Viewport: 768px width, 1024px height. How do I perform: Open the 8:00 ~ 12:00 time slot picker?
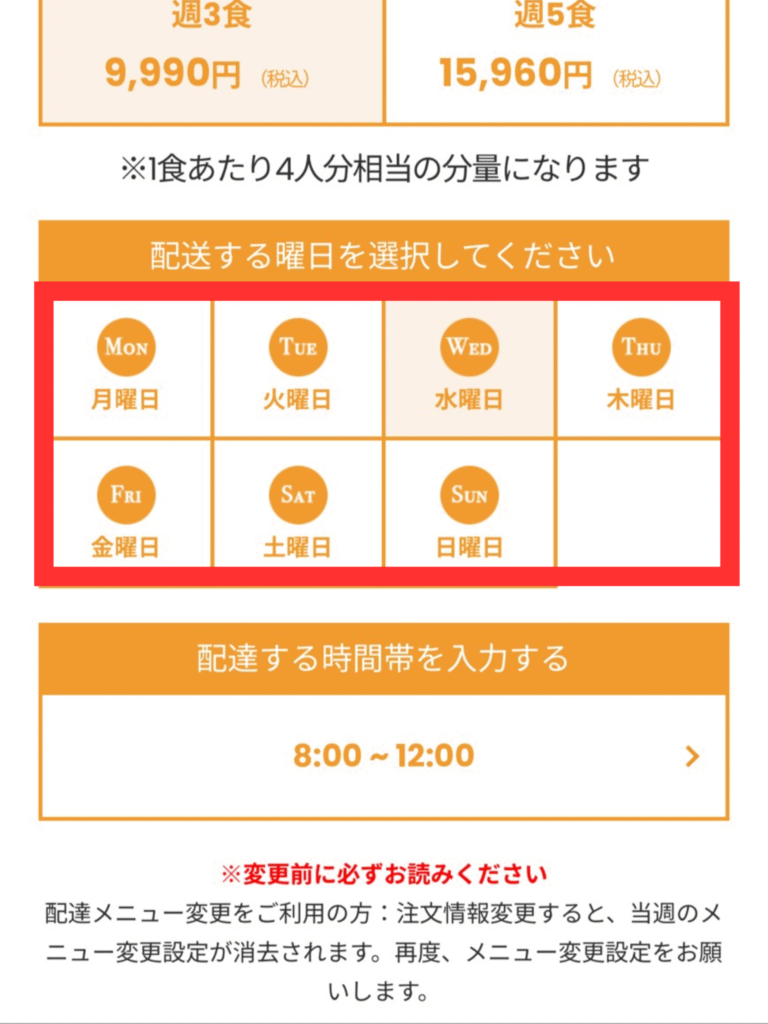pyautogui.click(x=384, y=756)
